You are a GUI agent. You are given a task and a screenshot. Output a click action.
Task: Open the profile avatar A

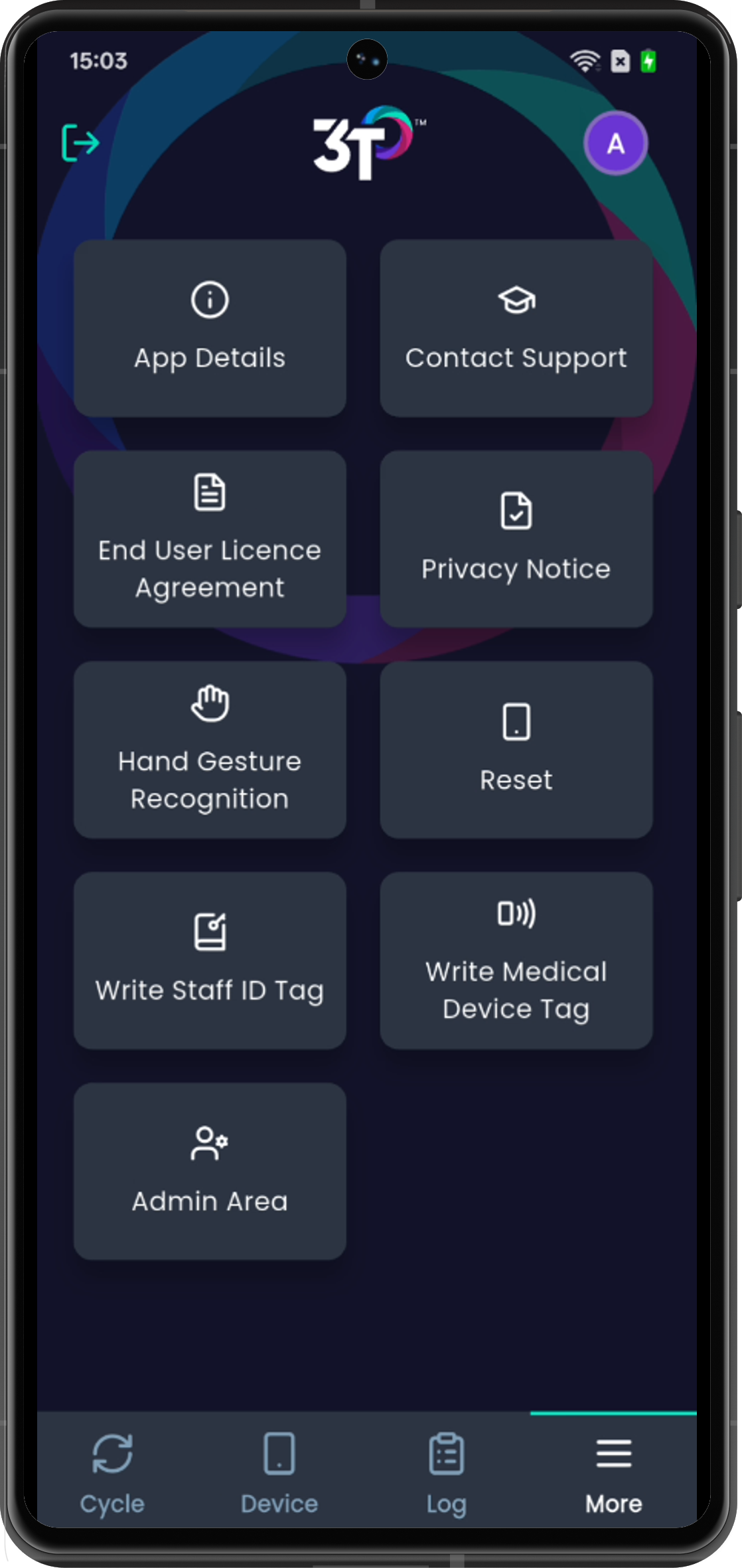615,143
